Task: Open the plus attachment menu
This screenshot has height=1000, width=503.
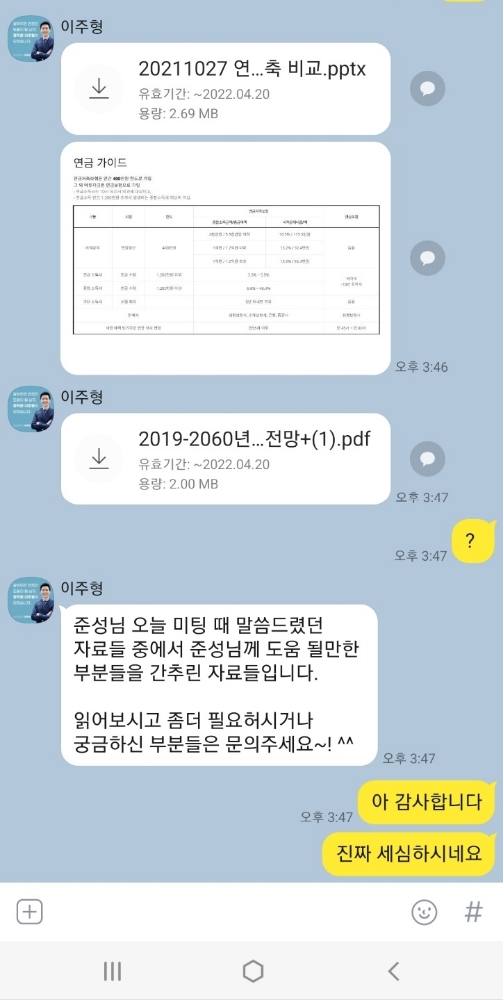Action: coord(29,912)
